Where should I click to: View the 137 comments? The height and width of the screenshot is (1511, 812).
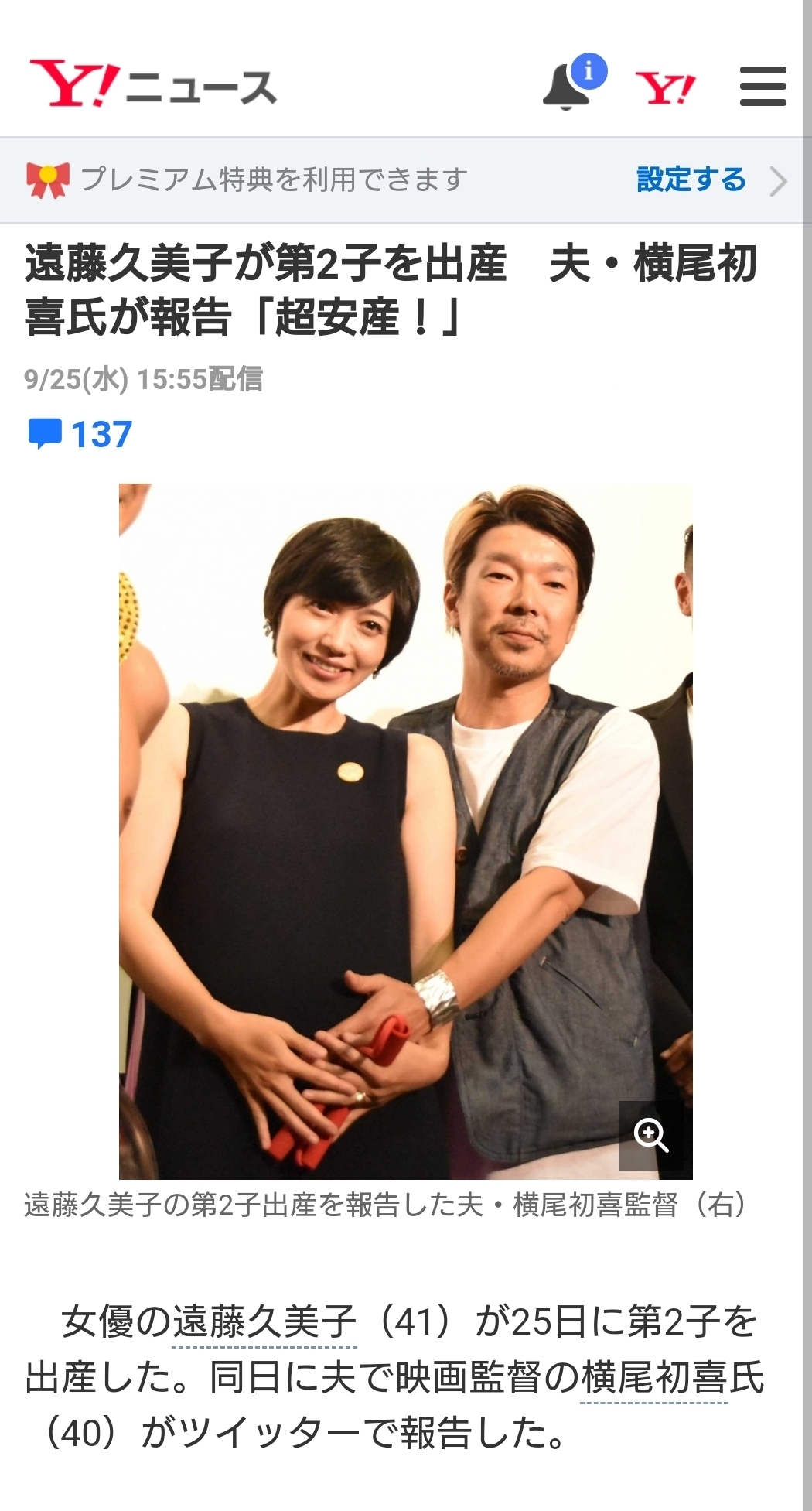point(80,434)
